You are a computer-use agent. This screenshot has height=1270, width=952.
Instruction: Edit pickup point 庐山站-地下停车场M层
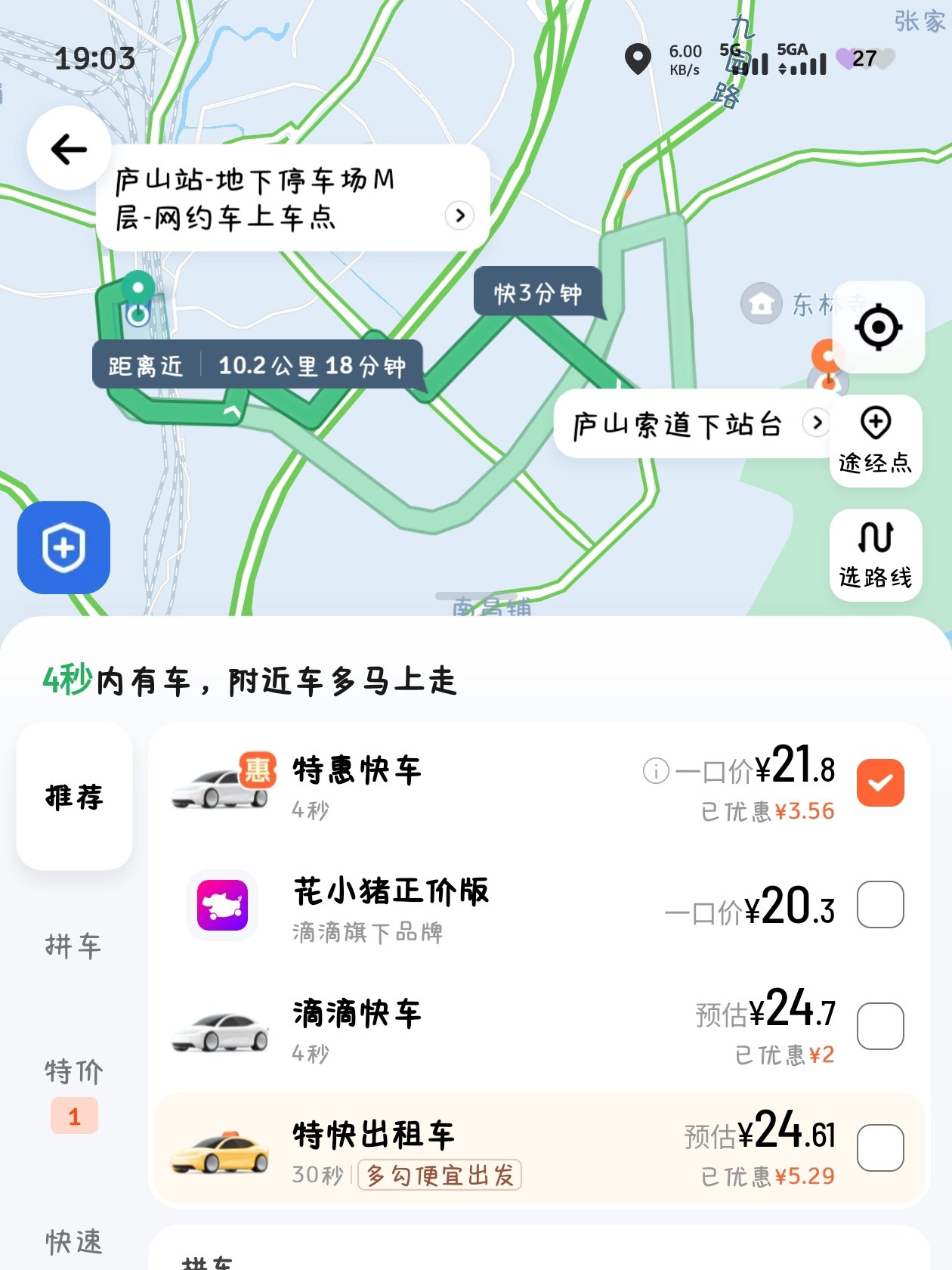click(293, 199)
